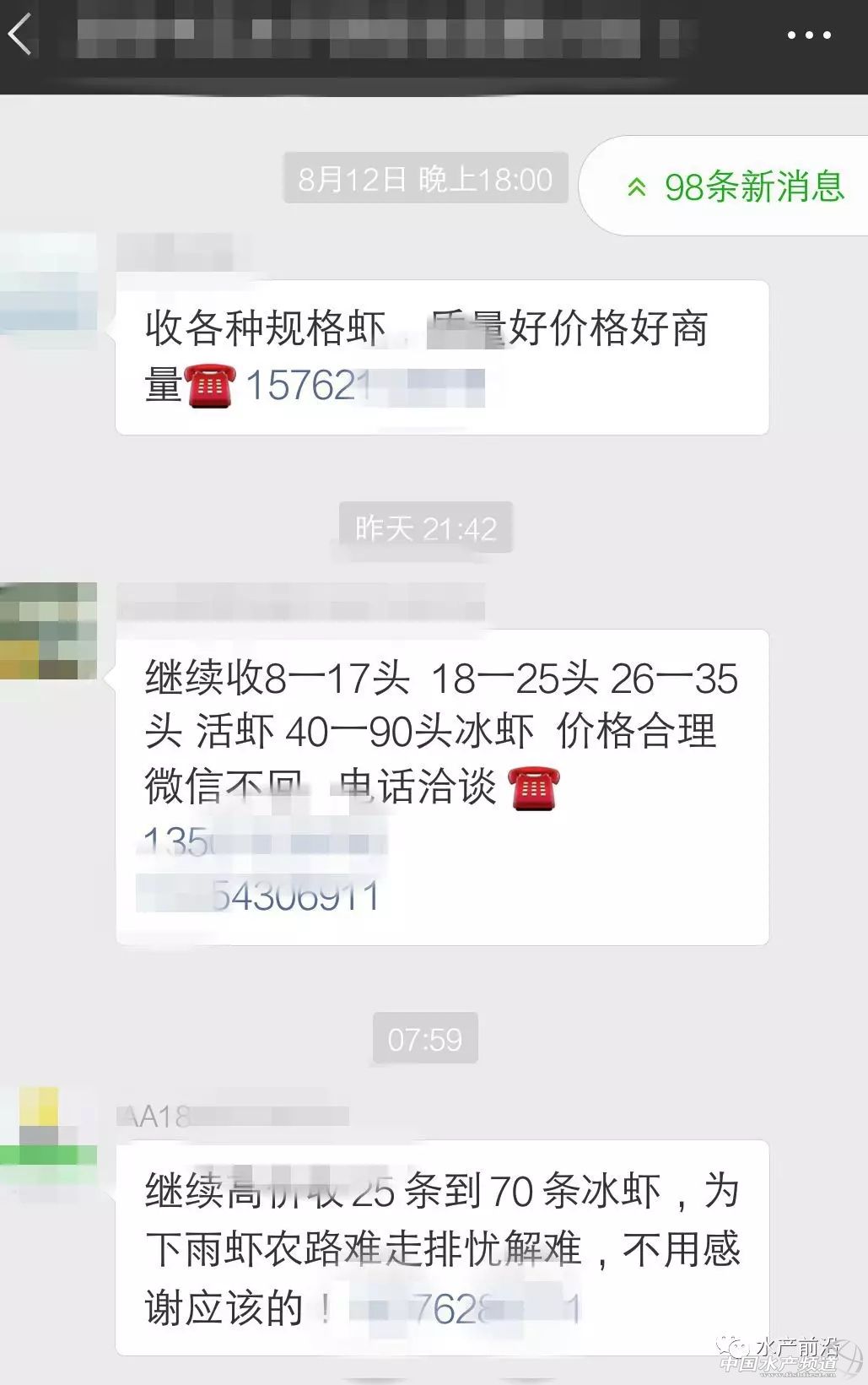Open the chat's three-dot menu
Screen dimensions: 868x1385
(808, 35)
